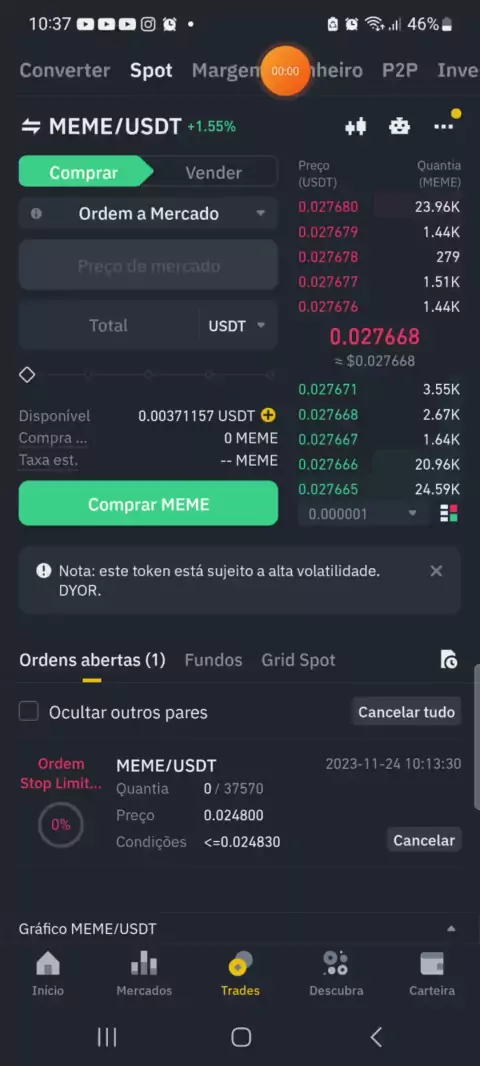Image resolution: width=480 pixels, height=1066 pixels.
Task: Tap Cancelar tudo to cancel all orders
Action: 407,712
